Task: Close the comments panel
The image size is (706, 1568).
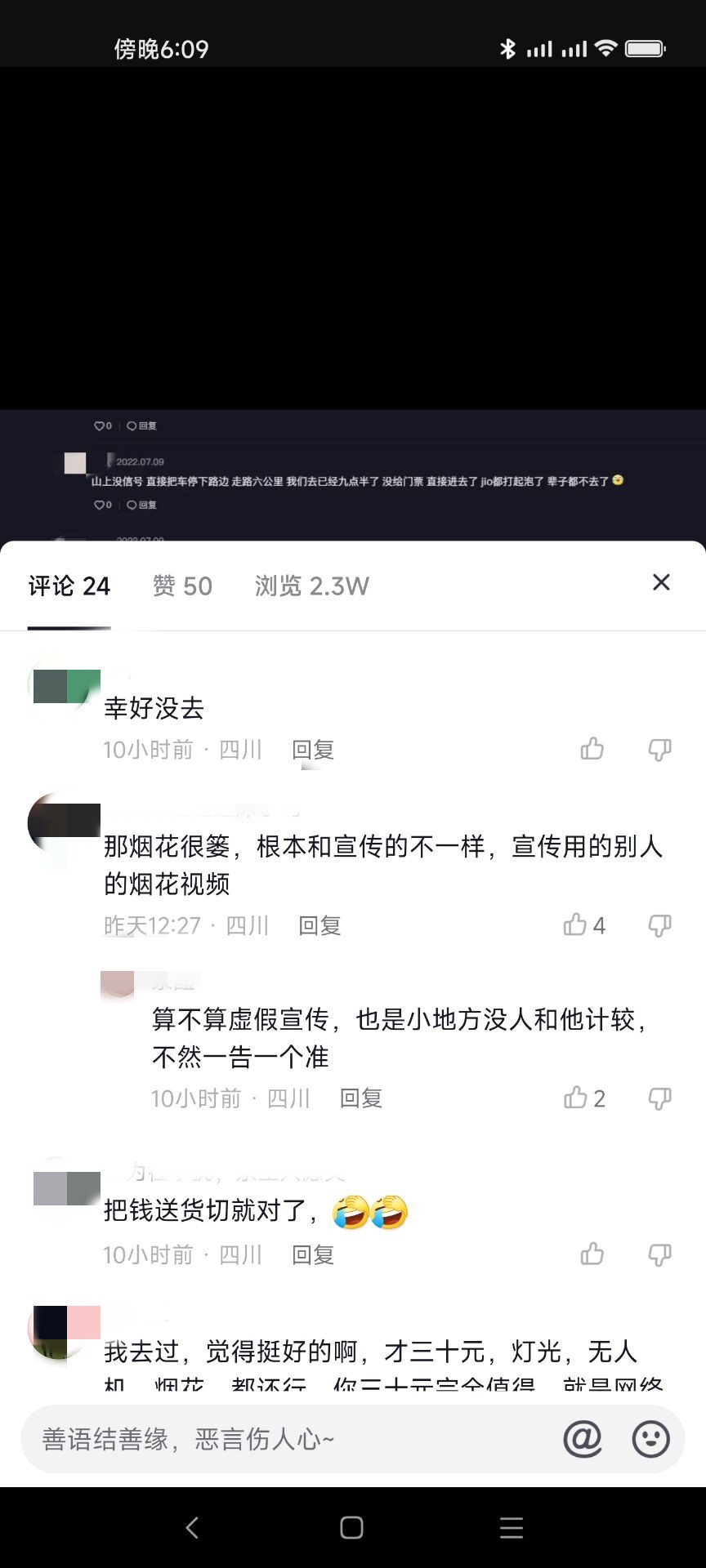Action: 661,582
